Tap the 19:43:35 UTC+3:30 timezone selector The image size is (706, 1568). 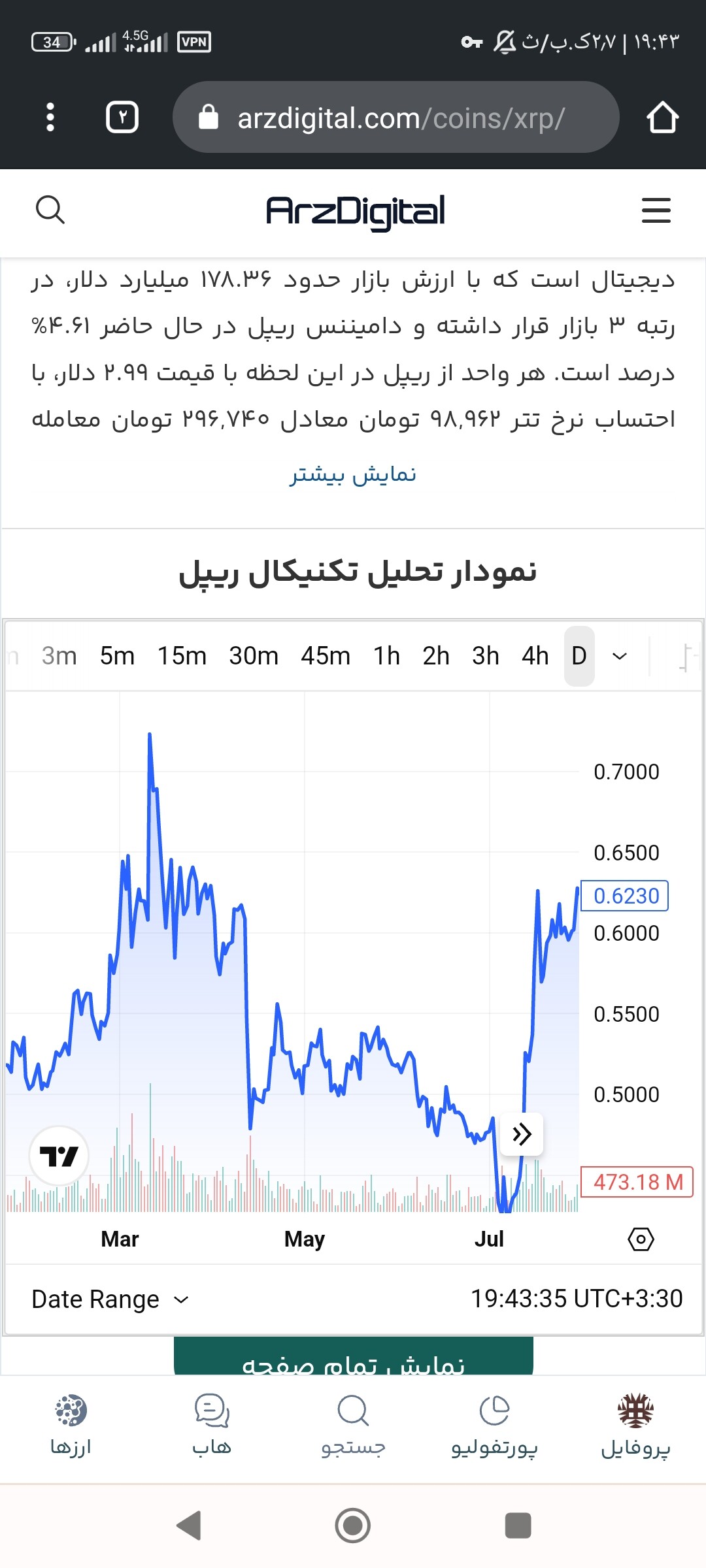(x=577, y=1299)
